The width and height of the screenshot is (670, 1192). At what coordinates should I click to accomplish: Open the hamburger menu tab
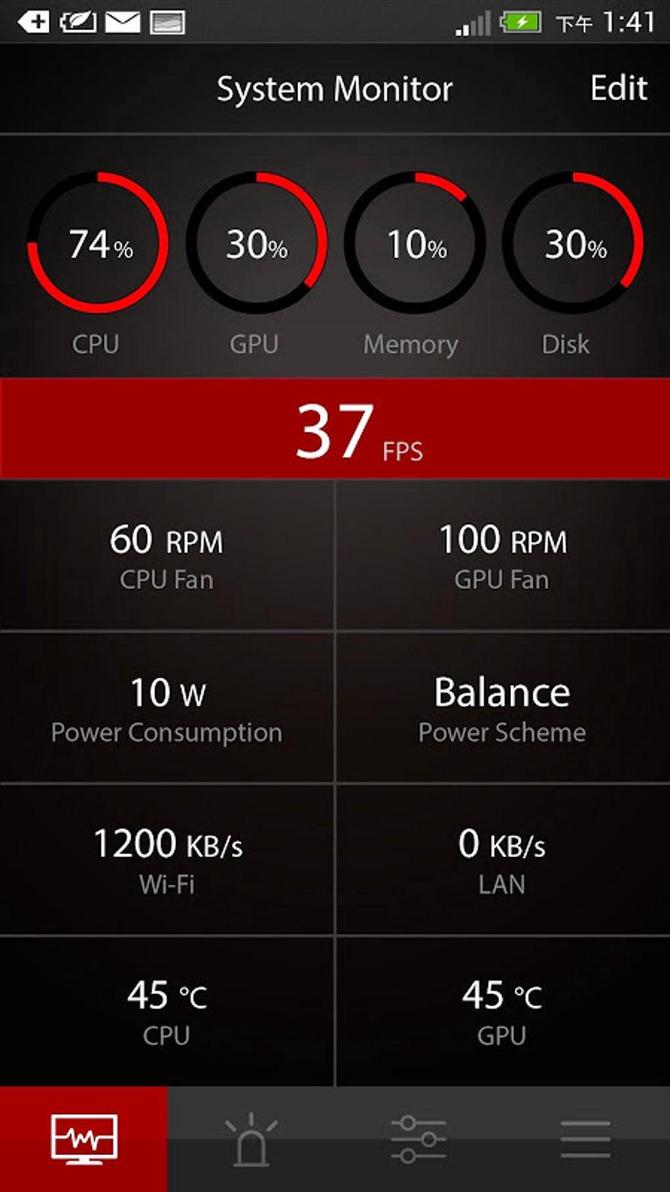[585, 1139]
